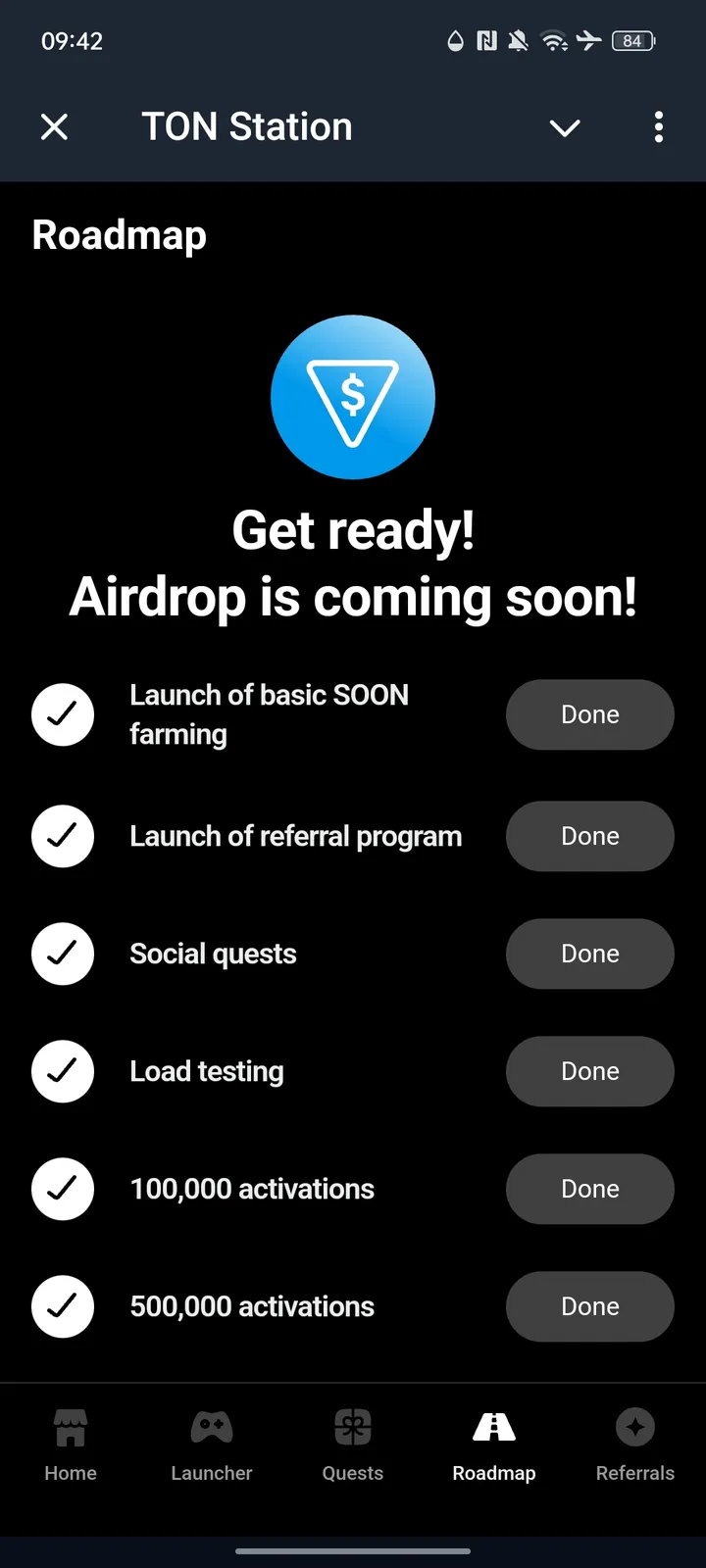
Task: Tap Done beside 500,000 activations
Action: [x=590, y=1306]
